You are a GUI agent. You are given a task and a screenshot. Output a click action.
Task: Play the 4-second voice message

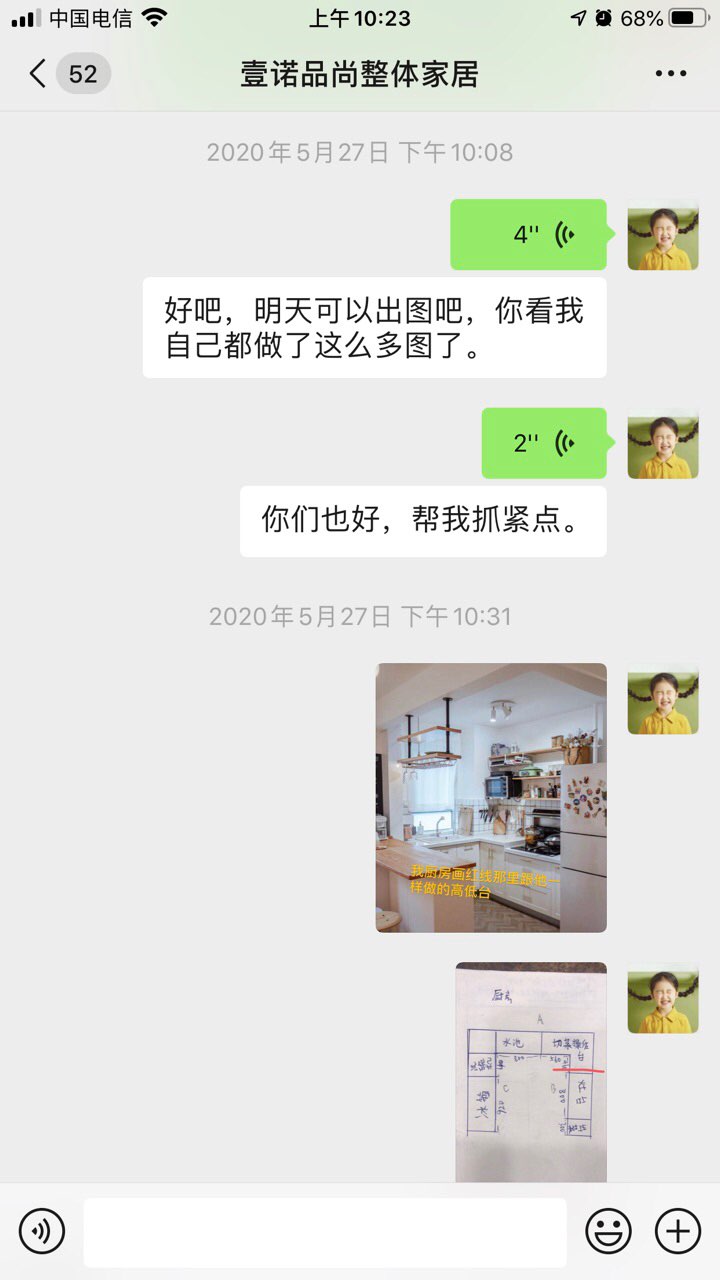(528, 235)
